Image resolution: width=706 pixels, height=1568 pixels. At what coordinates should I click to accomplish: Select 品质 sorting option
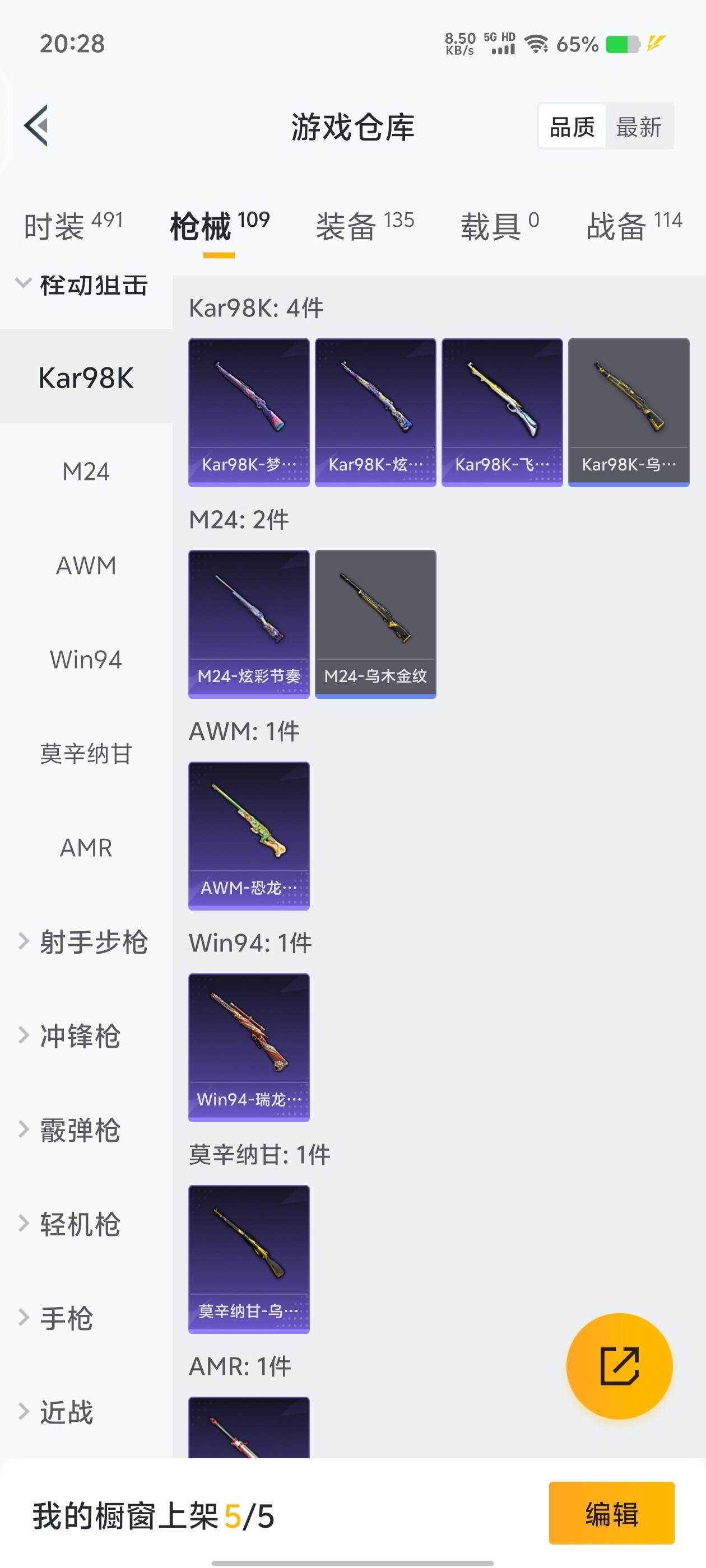pos(572,126)
